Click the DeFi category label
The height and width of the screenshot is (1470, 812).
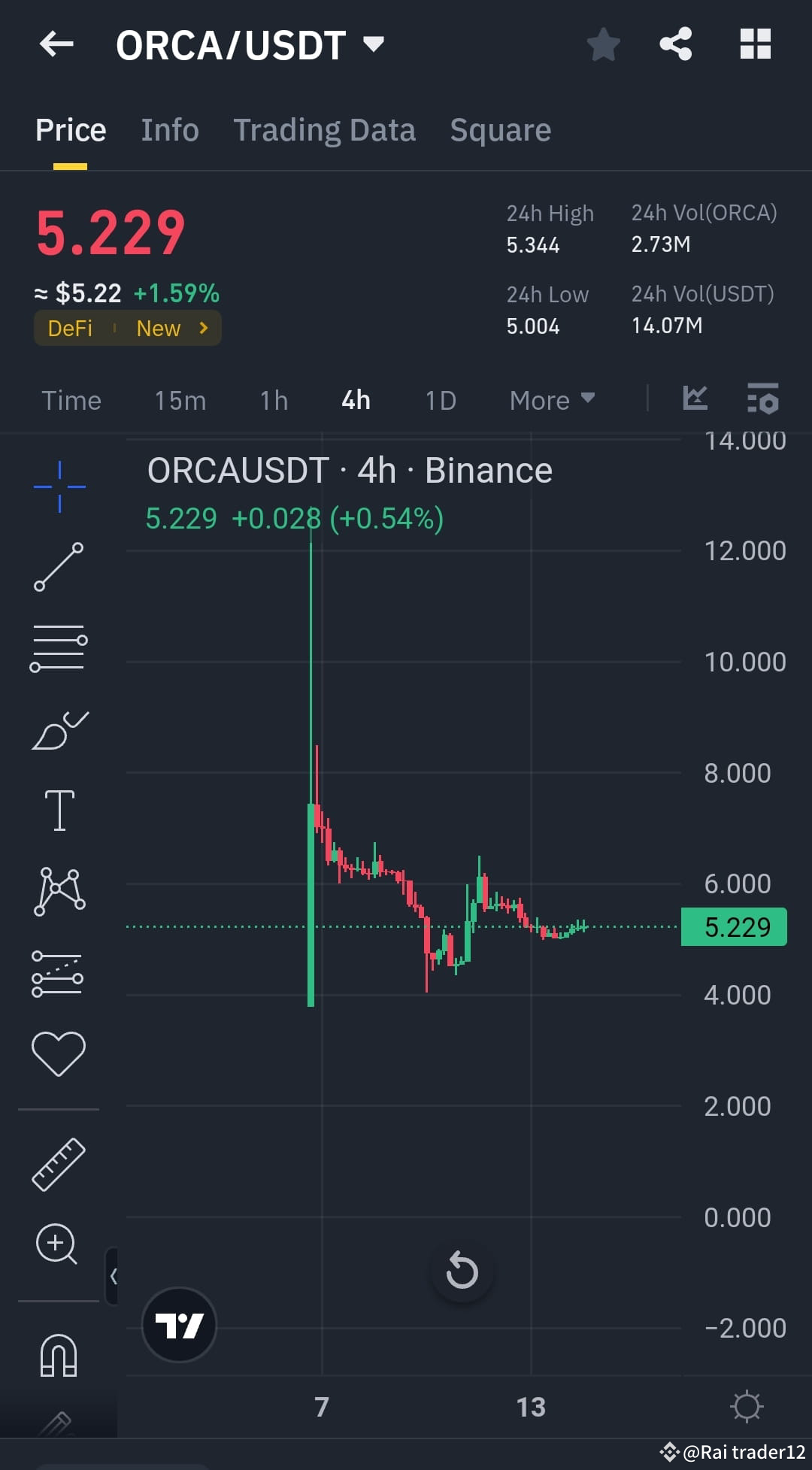70,328
